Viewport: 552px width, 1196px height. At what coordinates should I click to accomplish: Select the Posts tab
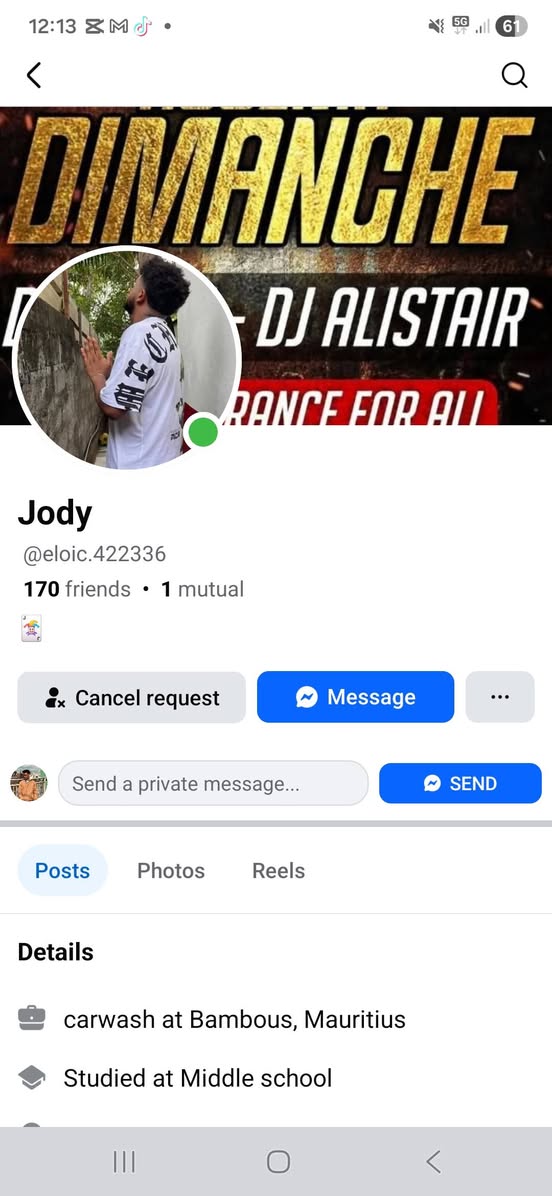click(63, 870)
